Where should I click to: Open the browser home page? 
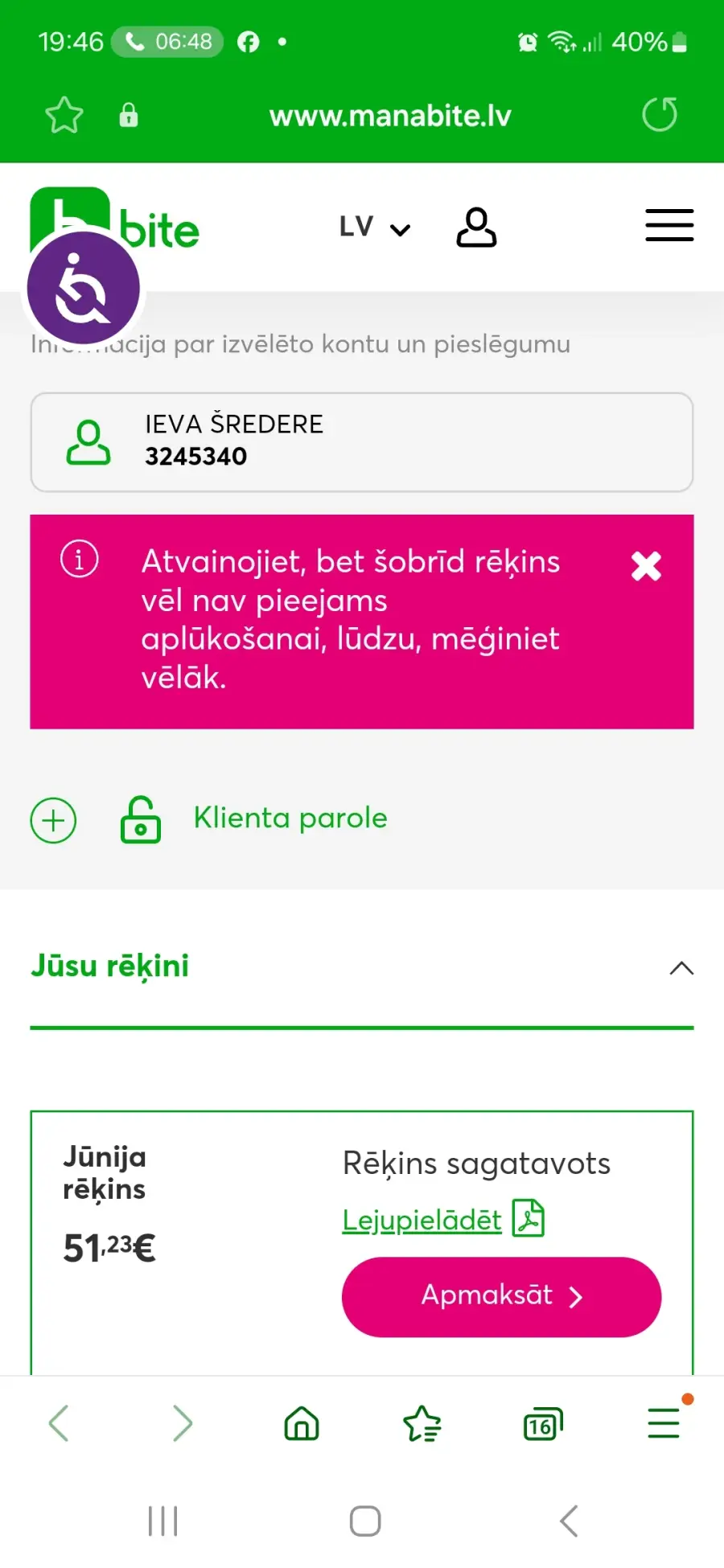click(302, 1423)
